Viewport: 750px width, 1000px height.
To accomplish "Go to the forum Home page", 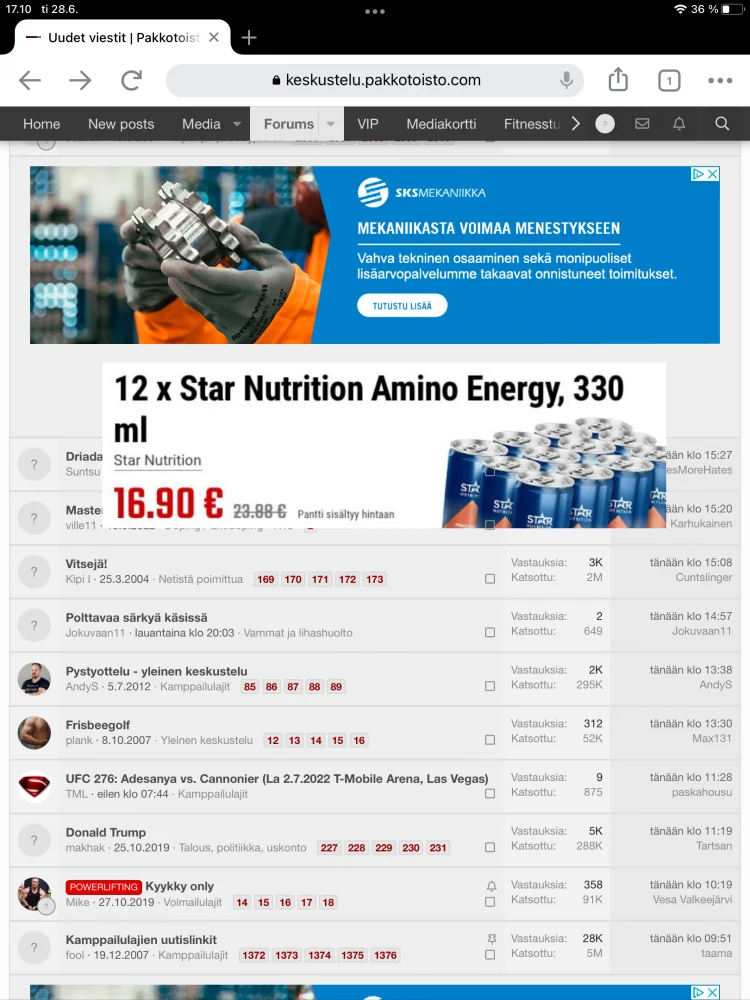I will tap(42, 124).
